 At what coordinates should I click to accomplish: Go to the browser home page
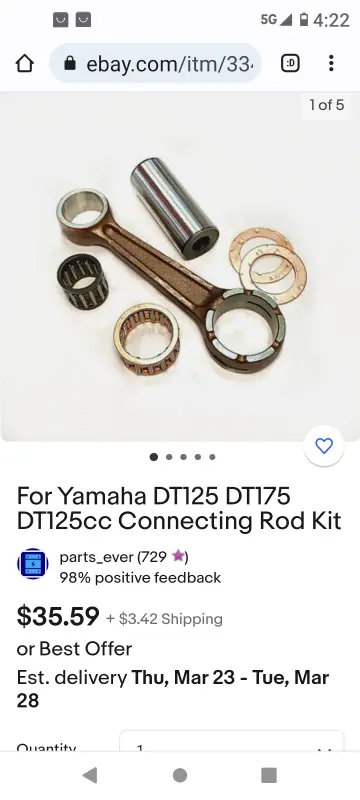click(x=24, y=64)
